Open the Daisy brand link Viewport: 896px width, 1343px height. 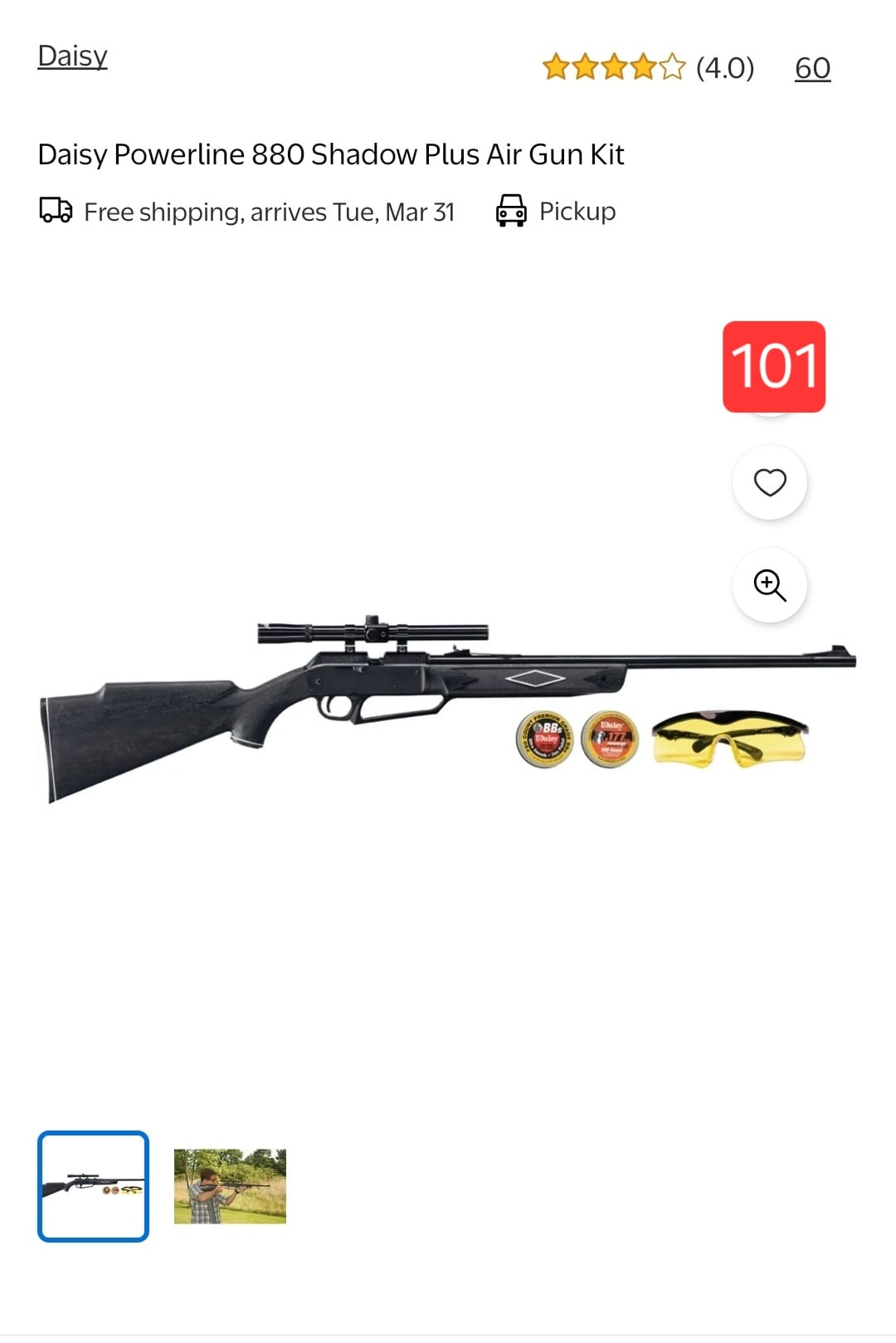click(73, 56)
